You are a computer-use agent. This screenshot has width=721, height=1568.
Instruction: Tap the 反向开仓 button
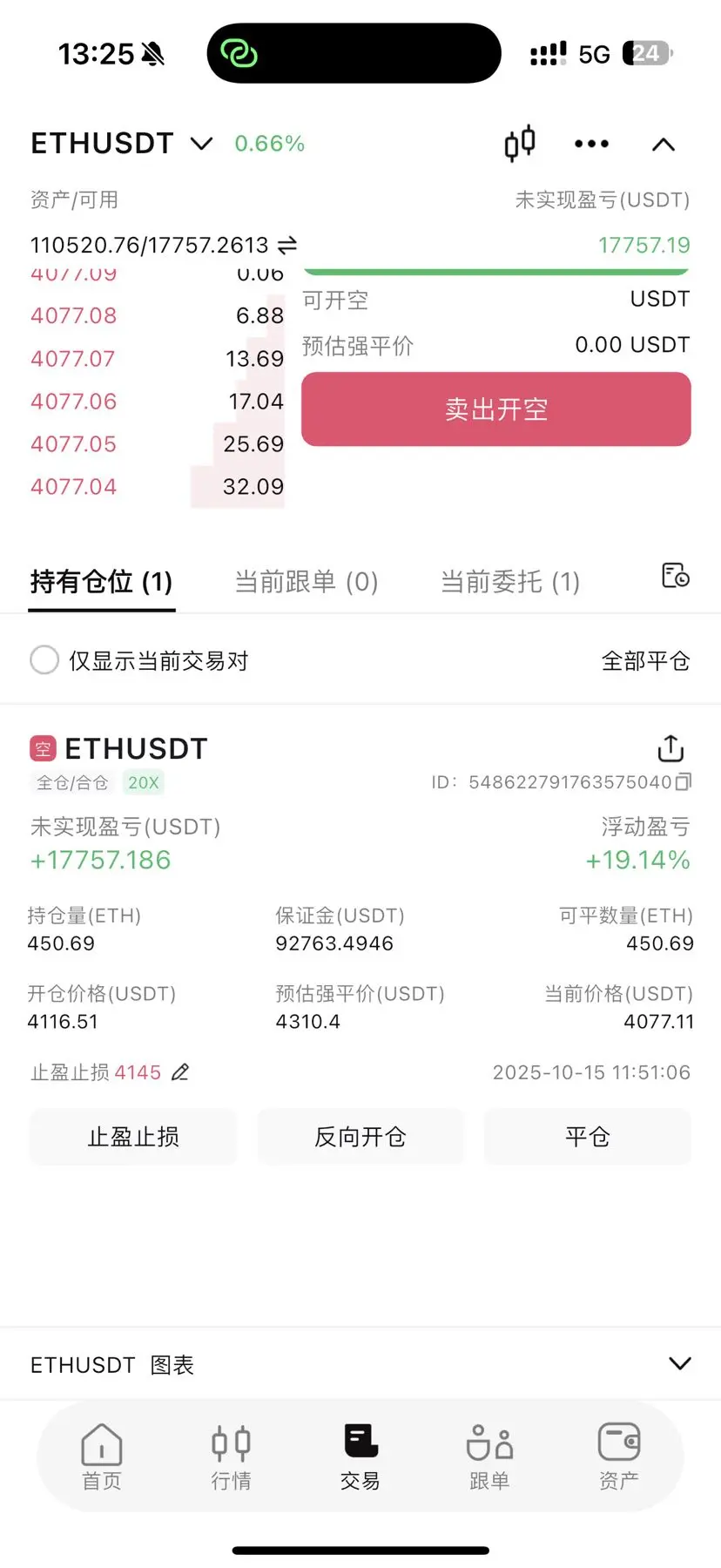(x=360, y=1137)
